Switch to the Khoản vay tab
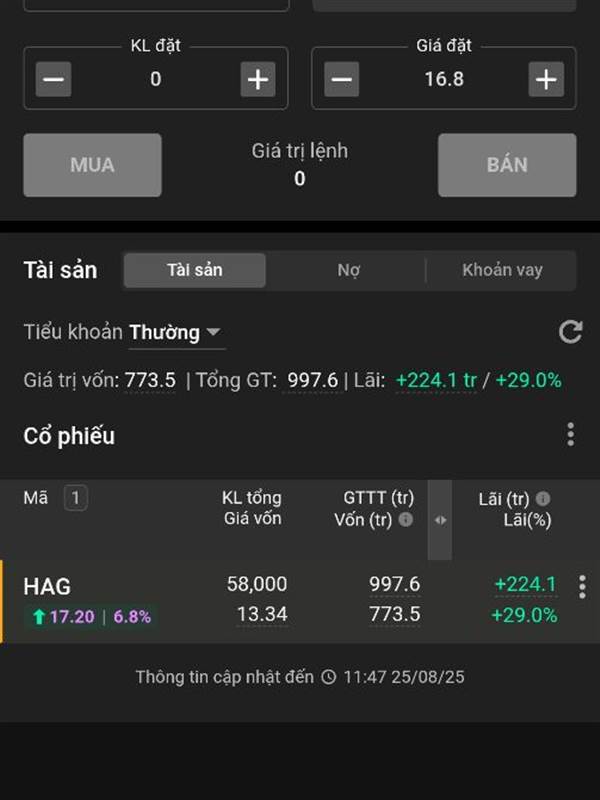600x800 pixels. [x=502, y=270]
